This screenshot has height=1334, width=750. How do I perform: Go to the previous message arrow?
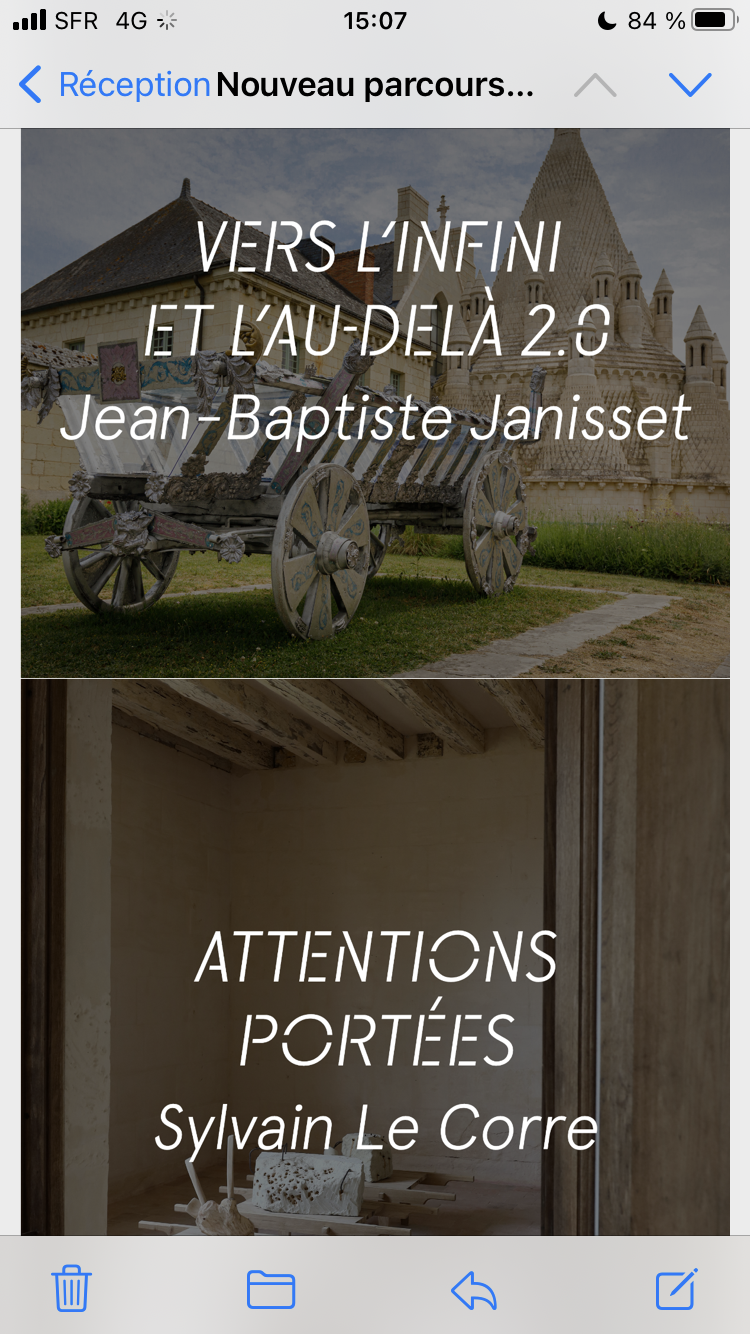(595, 86)
